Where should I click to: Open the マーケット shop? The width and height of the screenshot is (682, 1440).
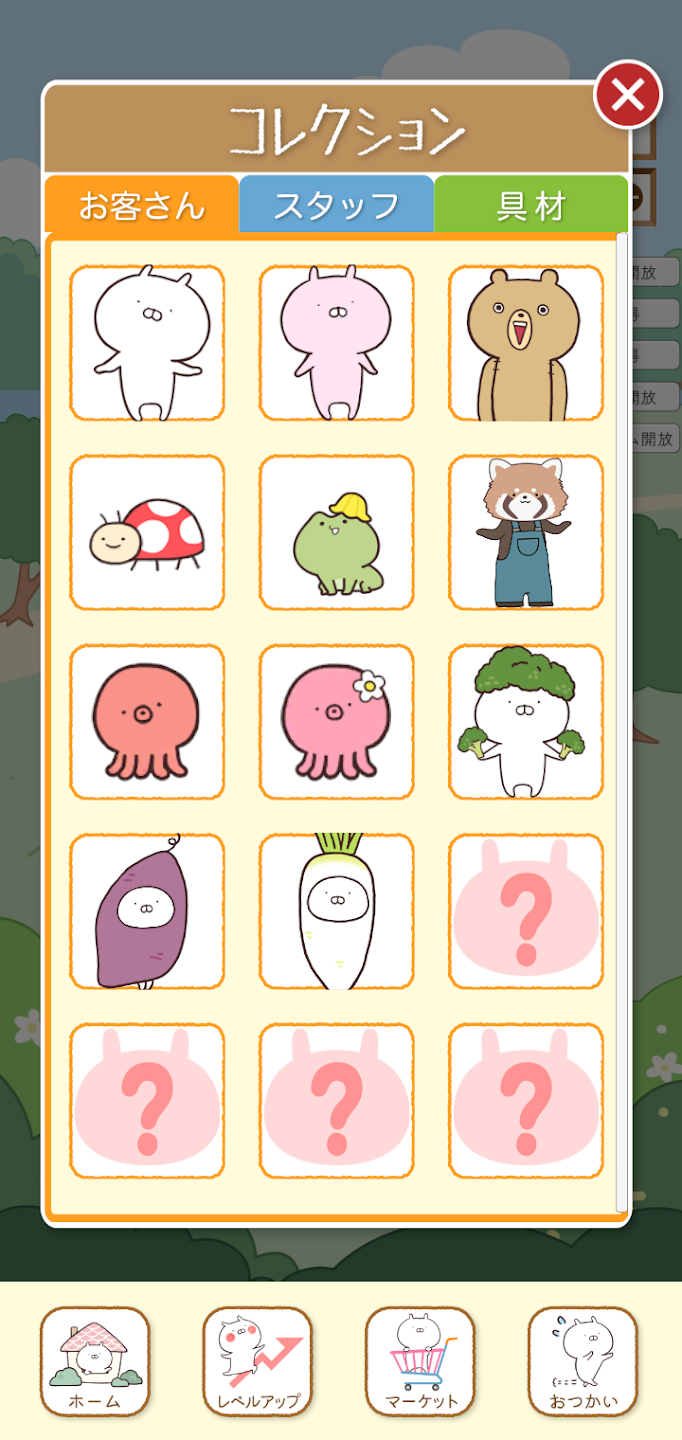(420, 1361)
